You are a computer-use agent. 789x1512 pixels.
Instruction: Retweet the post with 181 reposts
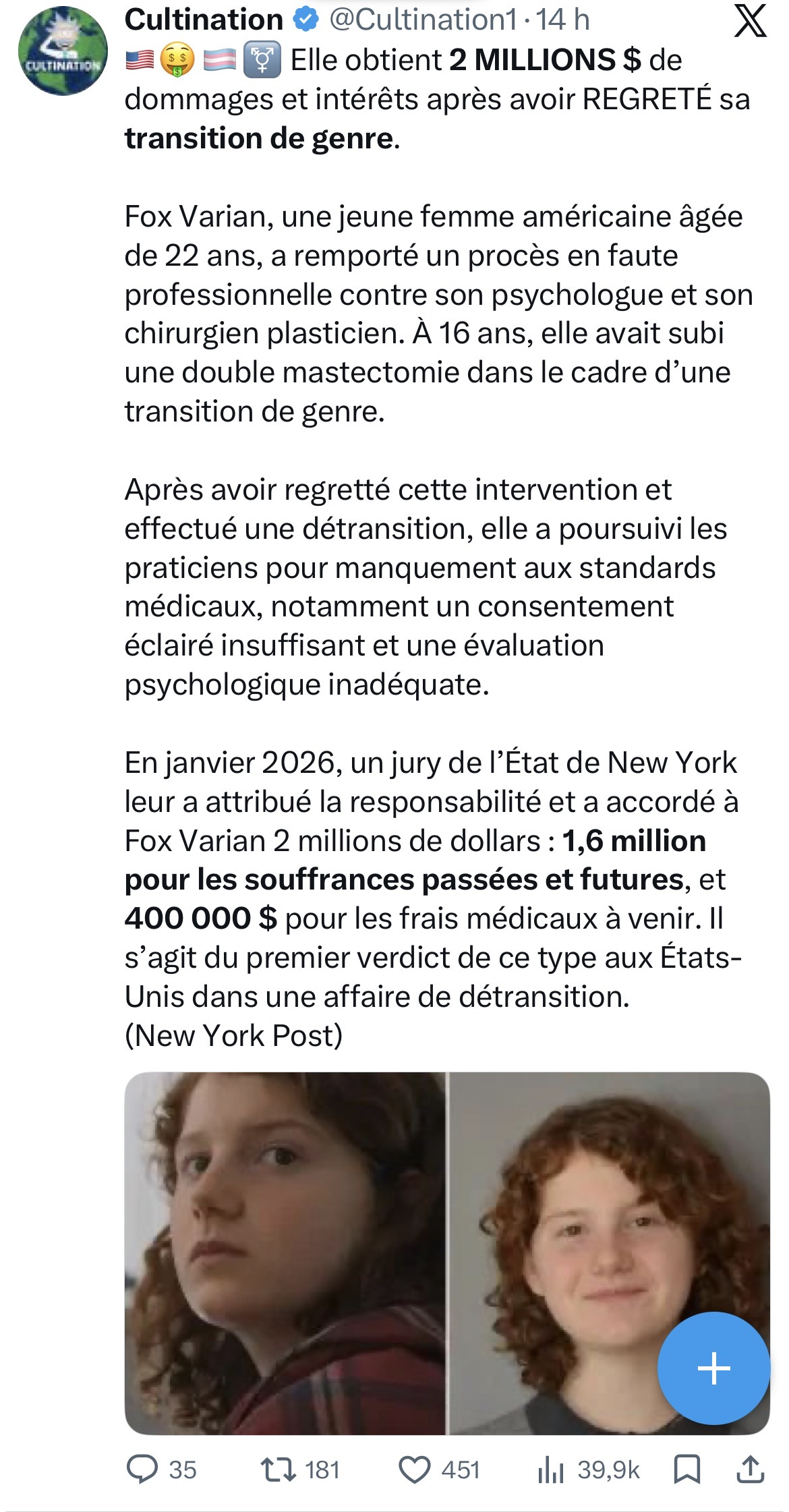click(279, 1470)
